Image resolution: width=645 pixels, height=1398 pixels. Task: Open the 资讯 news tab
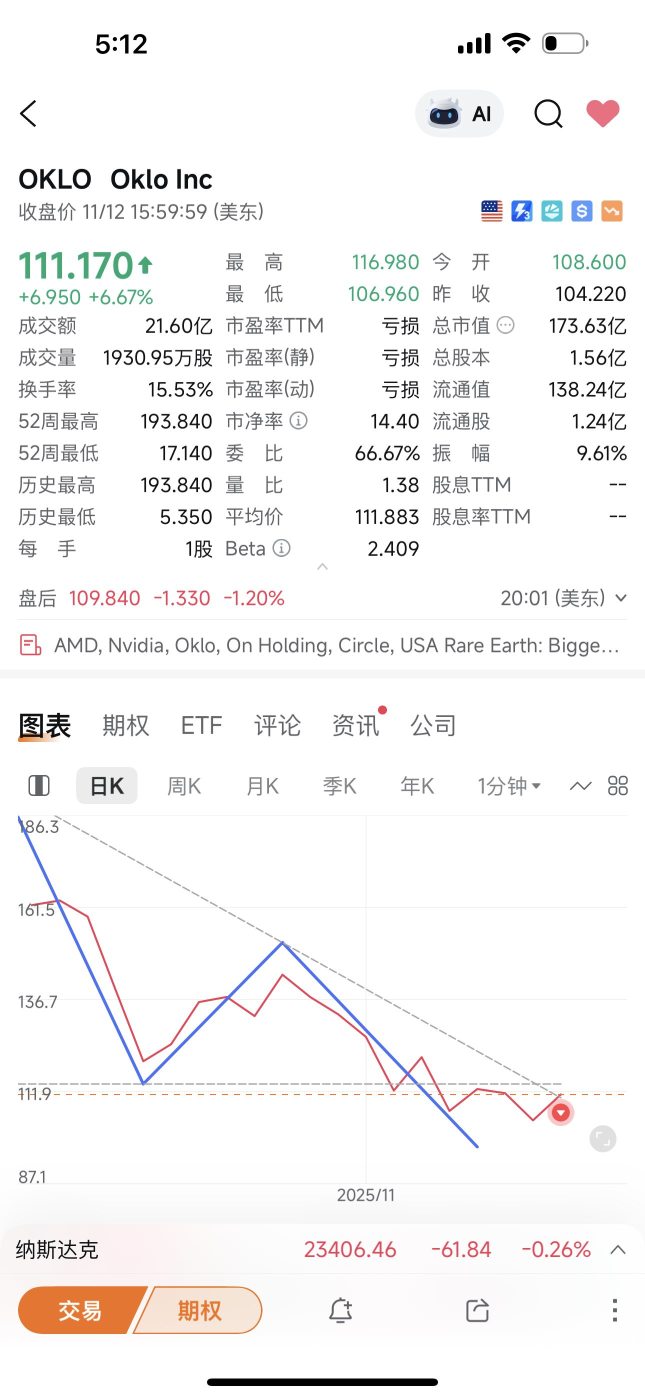pyautogui.click(x=356, y=725)
